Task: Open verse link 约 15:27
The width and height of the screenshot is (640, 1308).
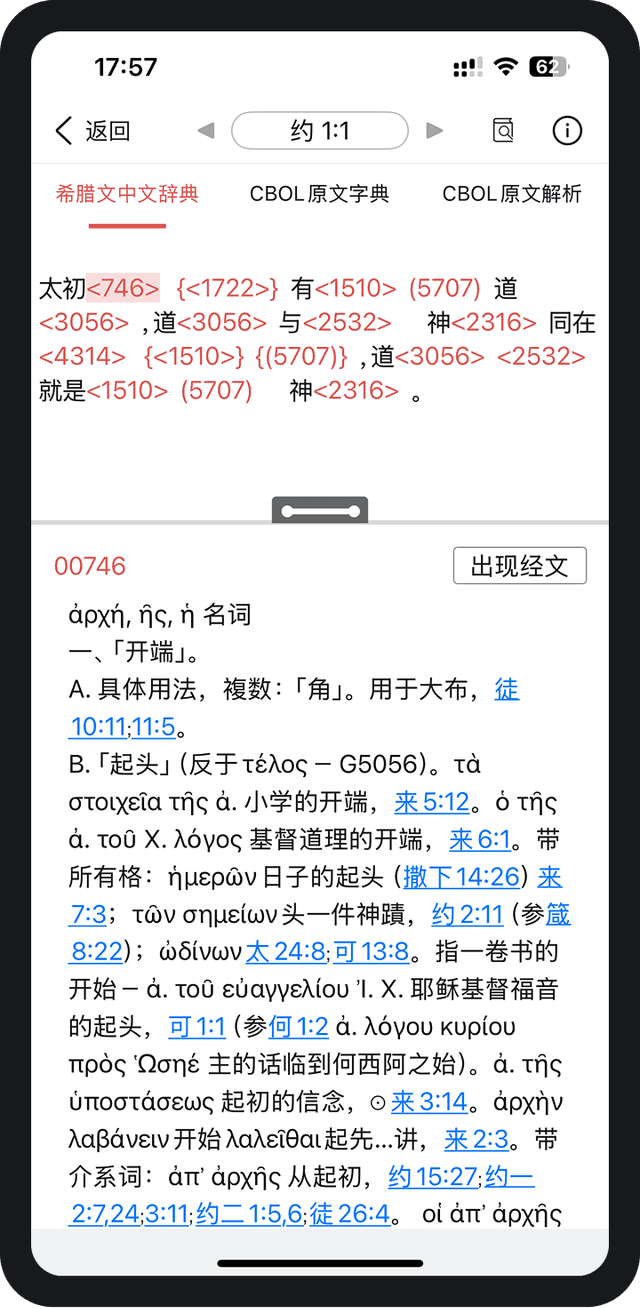Action: coord(433,1177)
